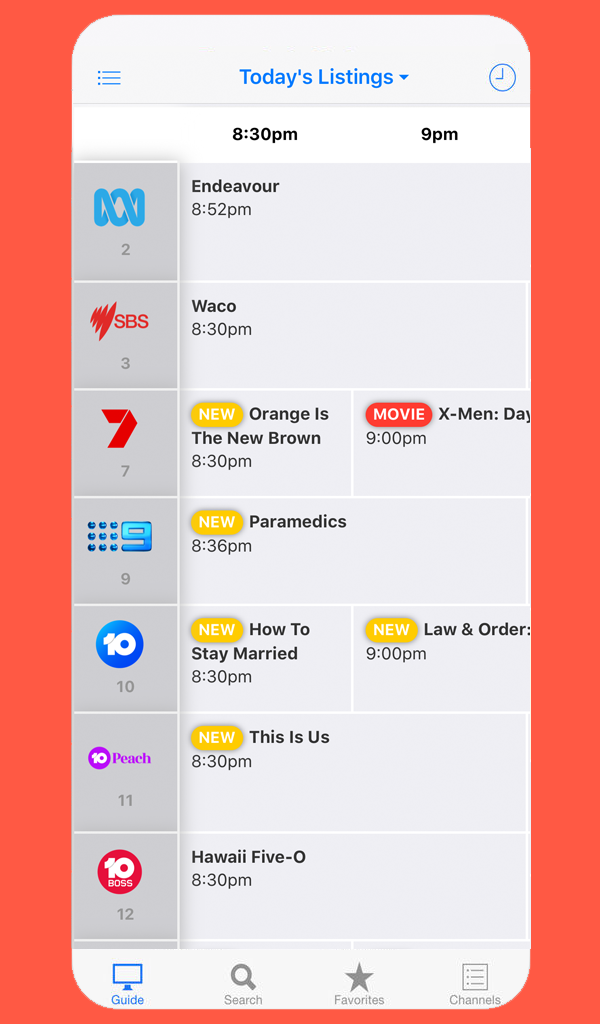This screenshot has height=1024, width=600.
Task: Expand the Today's Listings dropdown
Action: tap(323, 77)
